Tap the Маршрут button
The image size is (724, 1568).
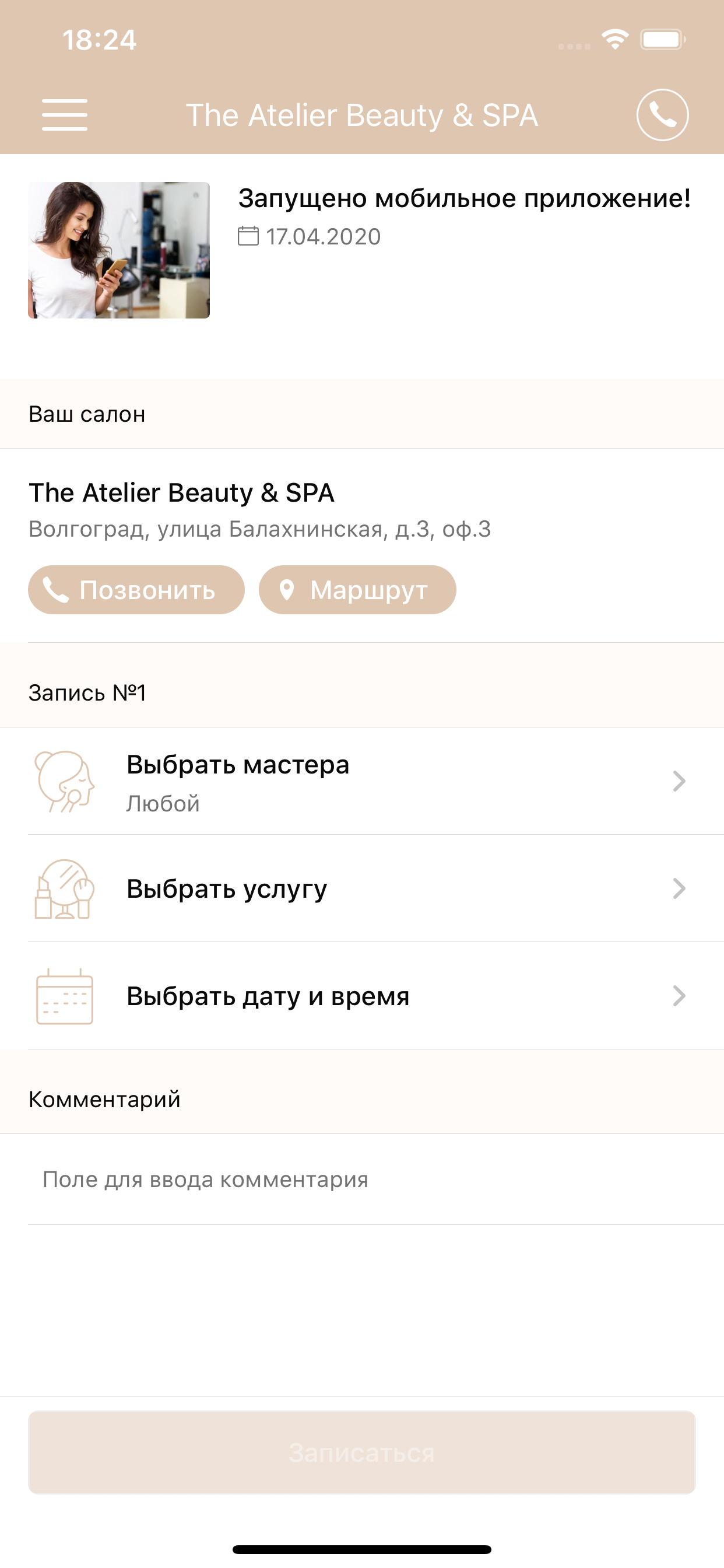[358, 589]
